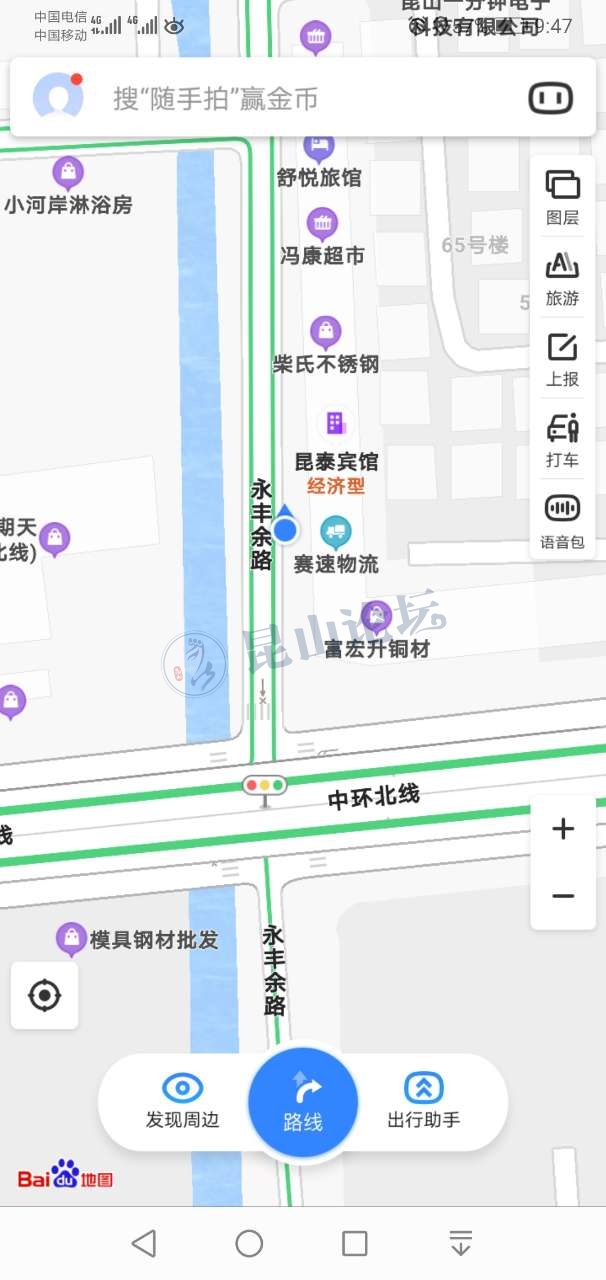The width and height of the screenshot is (606, 1280).
Task: Recenter map on current location
Action: click(45, 995)
